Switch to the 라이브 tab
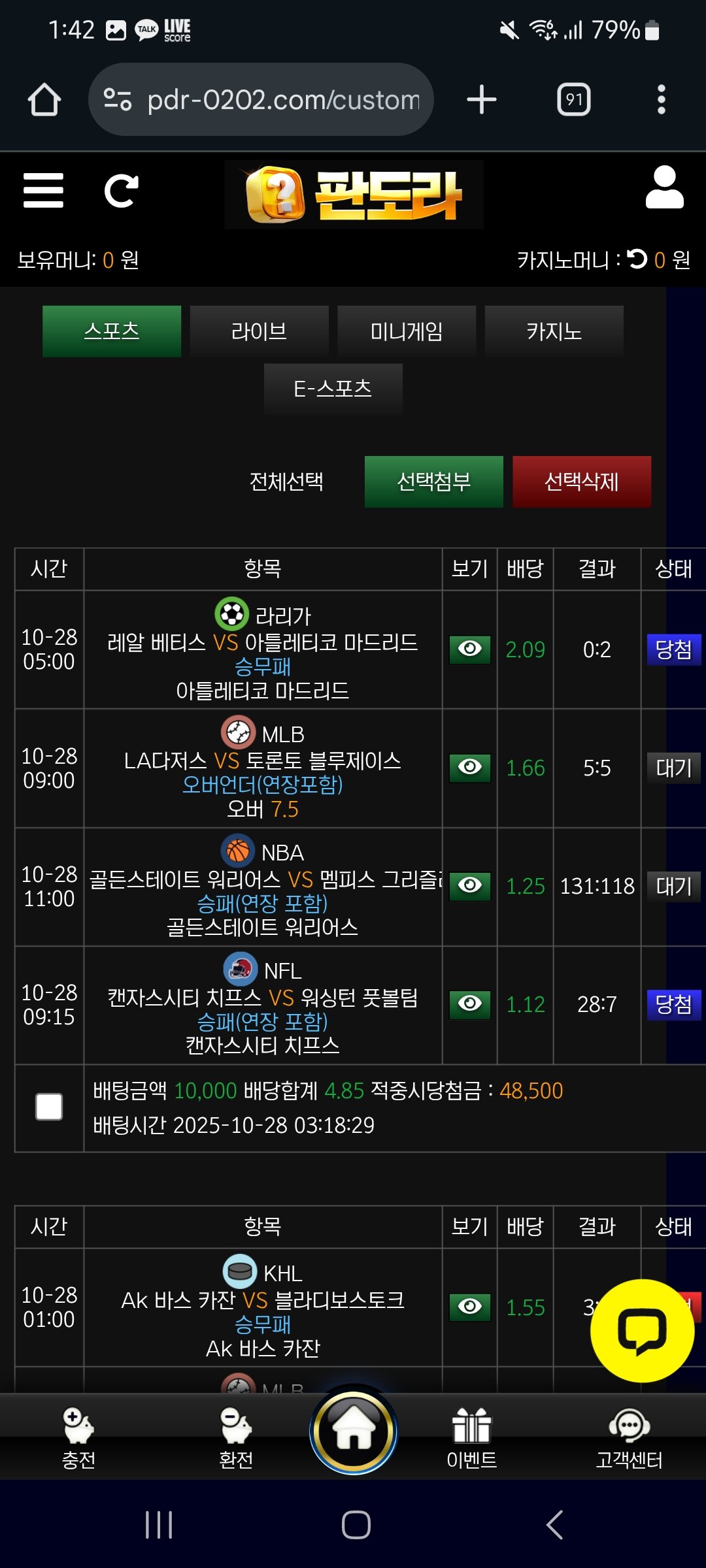The height and width of the screenshot is (1568, 706). (x=259, y=331)
